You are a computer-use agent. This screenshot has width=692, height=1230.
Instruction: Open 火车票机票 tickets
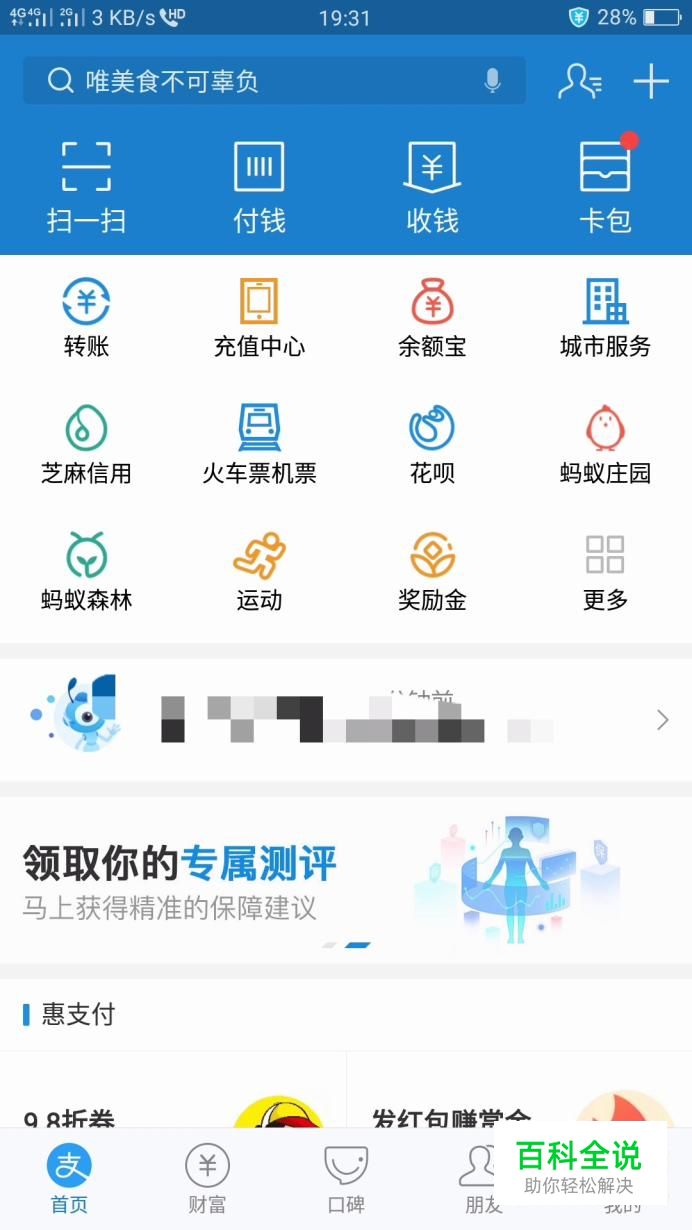coord(259,445)
